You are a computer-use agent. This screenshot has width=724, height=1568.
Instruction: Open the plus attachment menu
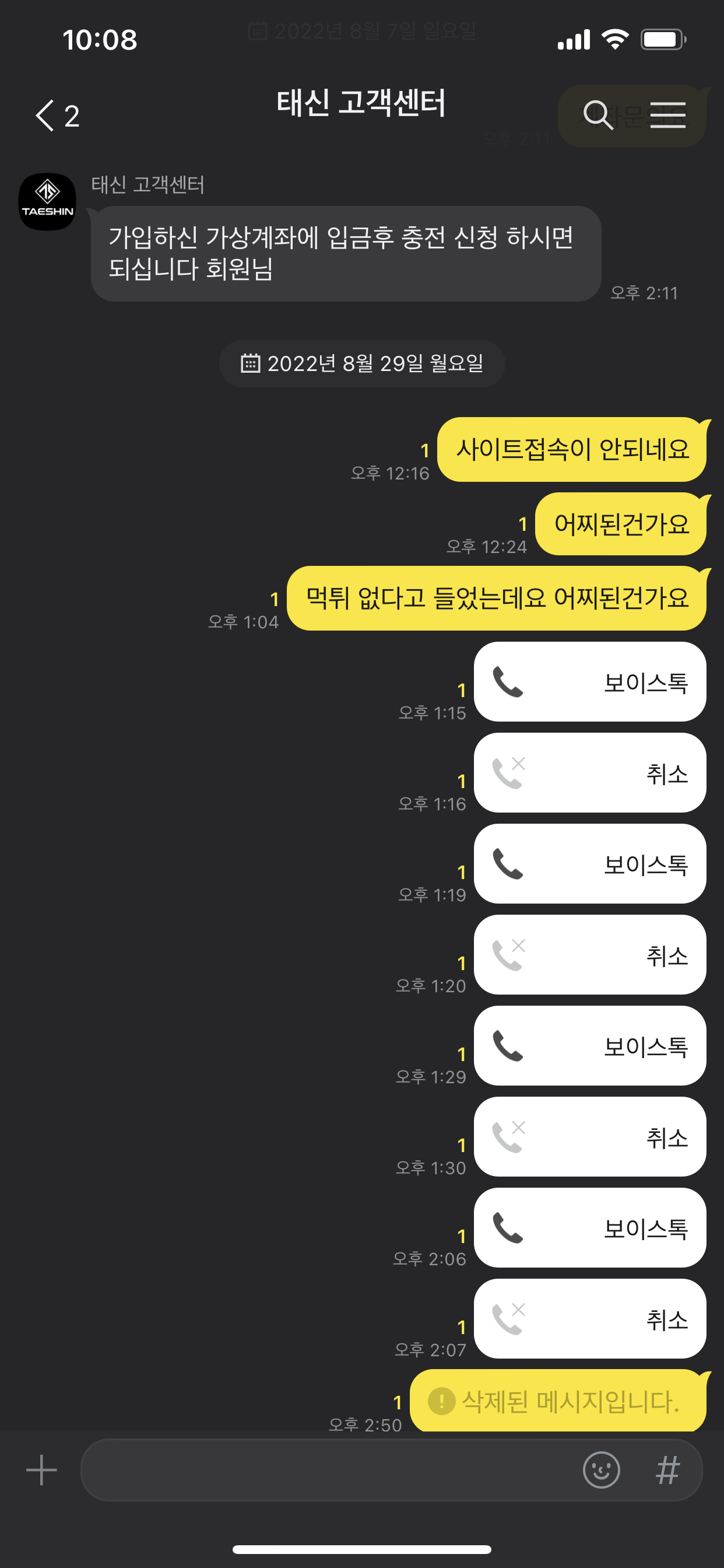tap(41, 1469)
